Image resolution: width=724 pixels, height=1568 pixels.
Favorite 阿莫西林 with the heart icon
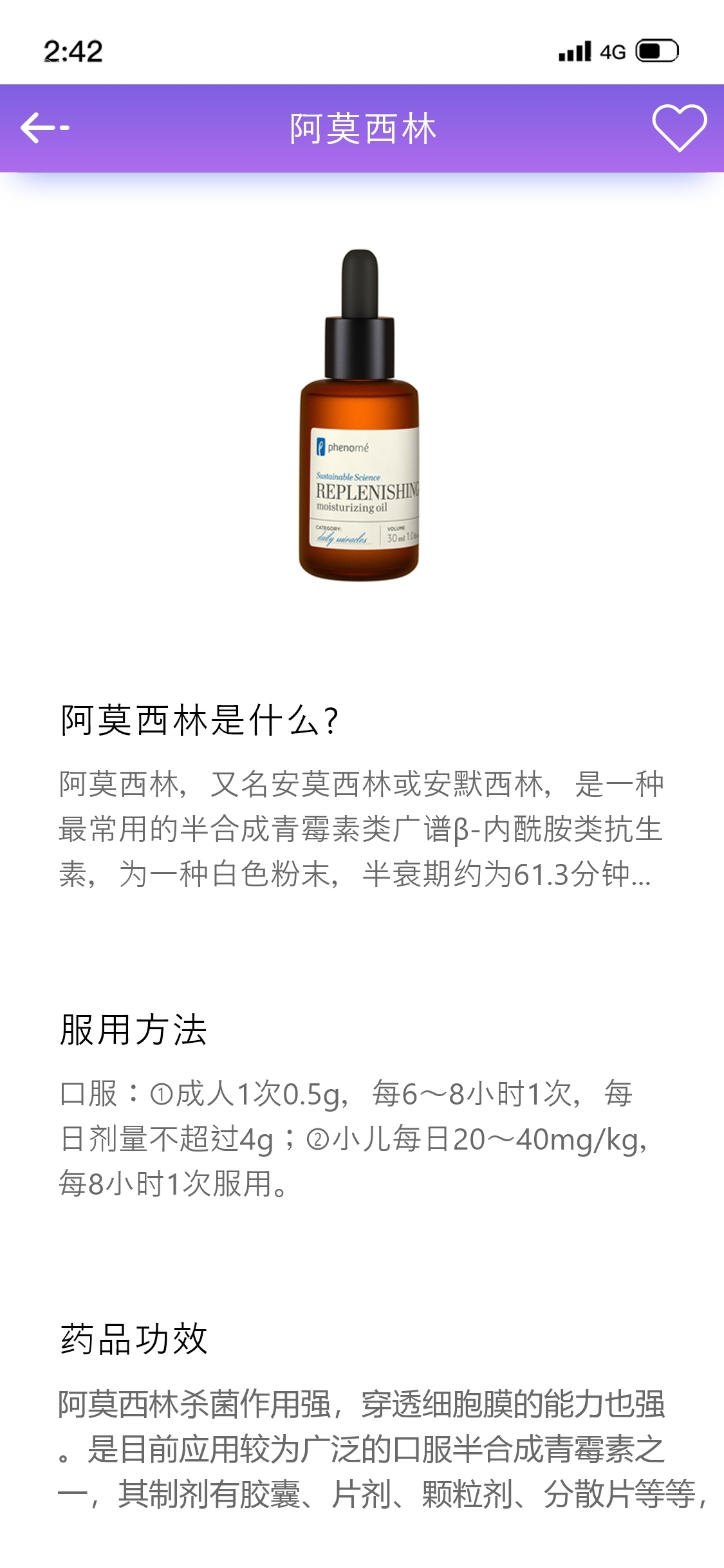coord(679,128)
